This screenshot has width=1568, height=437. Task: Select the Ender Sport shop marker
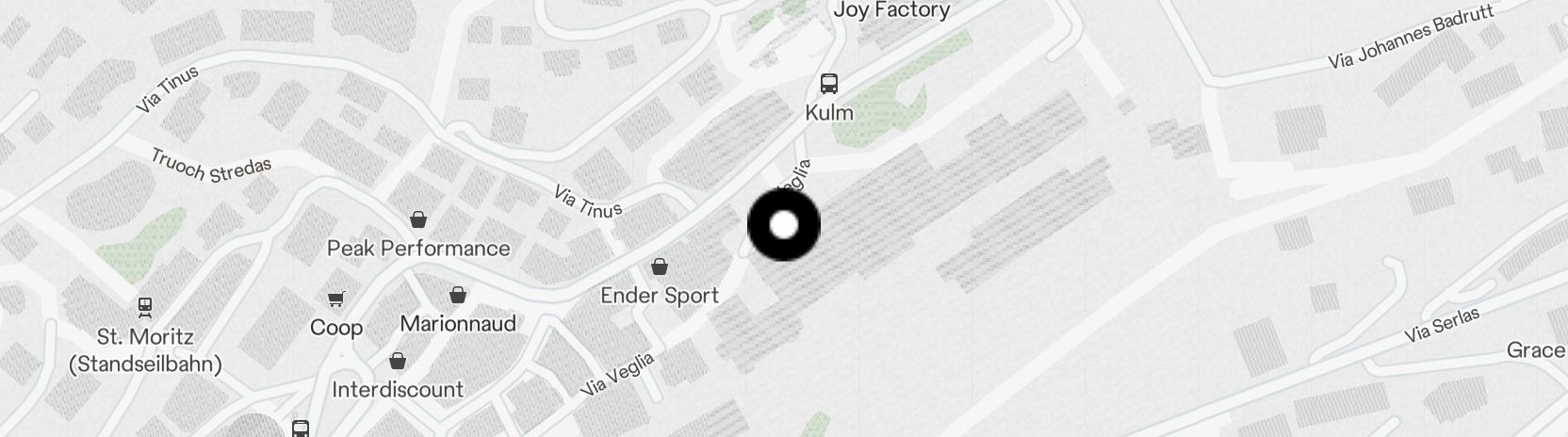[660, 267]
